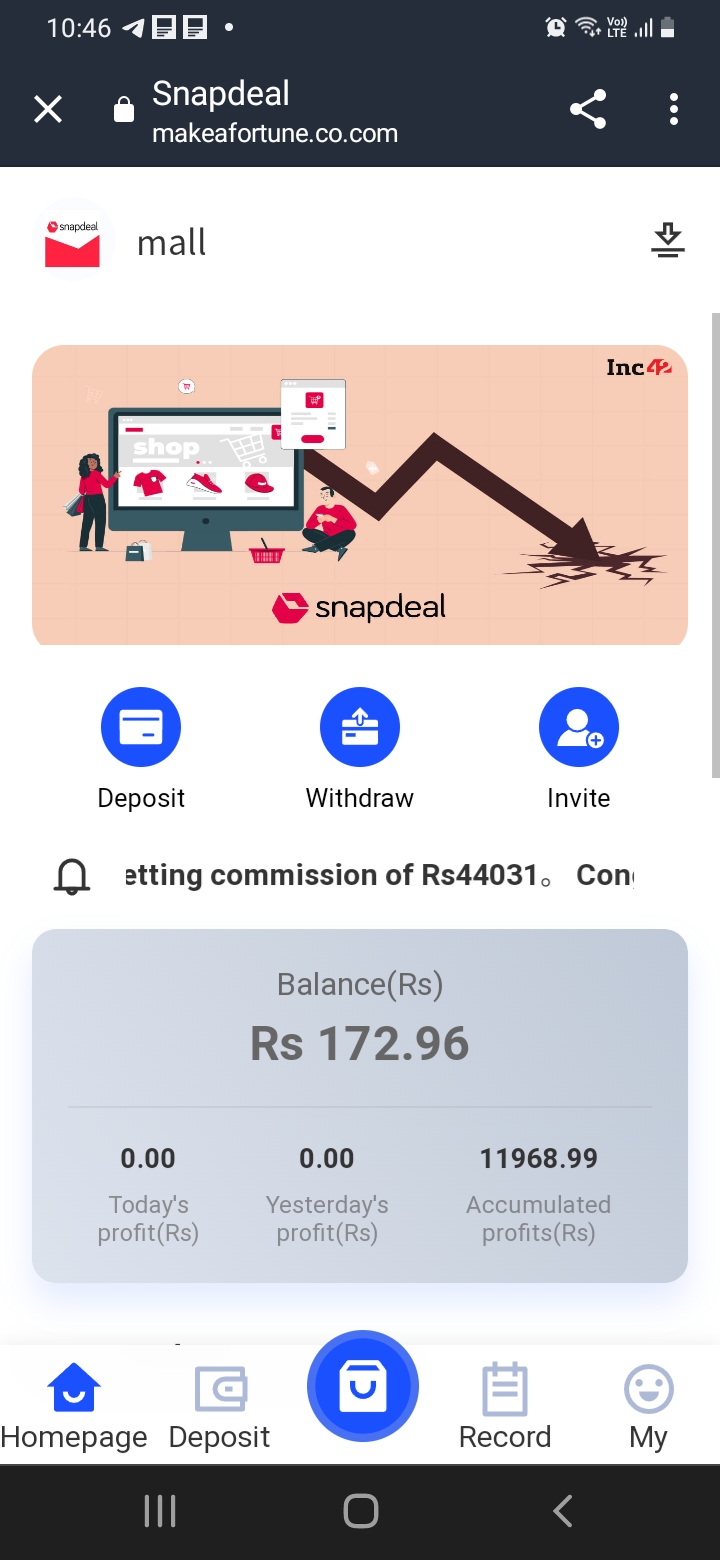Open the Snapdeal promo banner
This screenshot has width=720, height=1560.
click(x=360, y=495)
